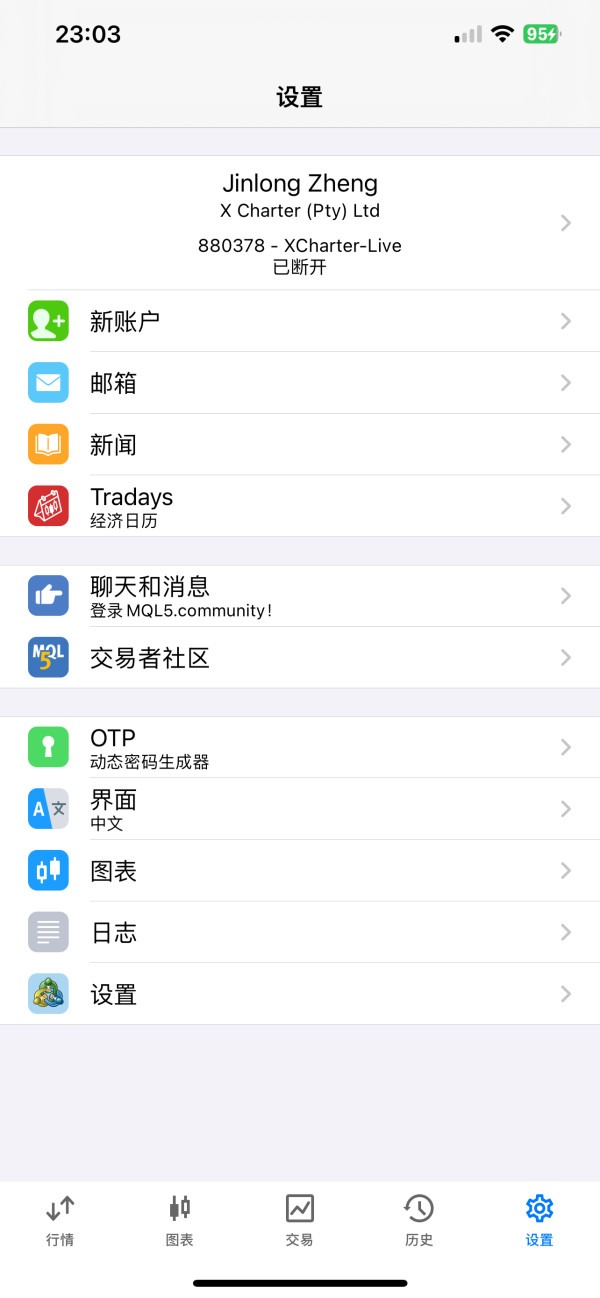
Task: Open 新账户 to add an account
Action: point(300,321)
